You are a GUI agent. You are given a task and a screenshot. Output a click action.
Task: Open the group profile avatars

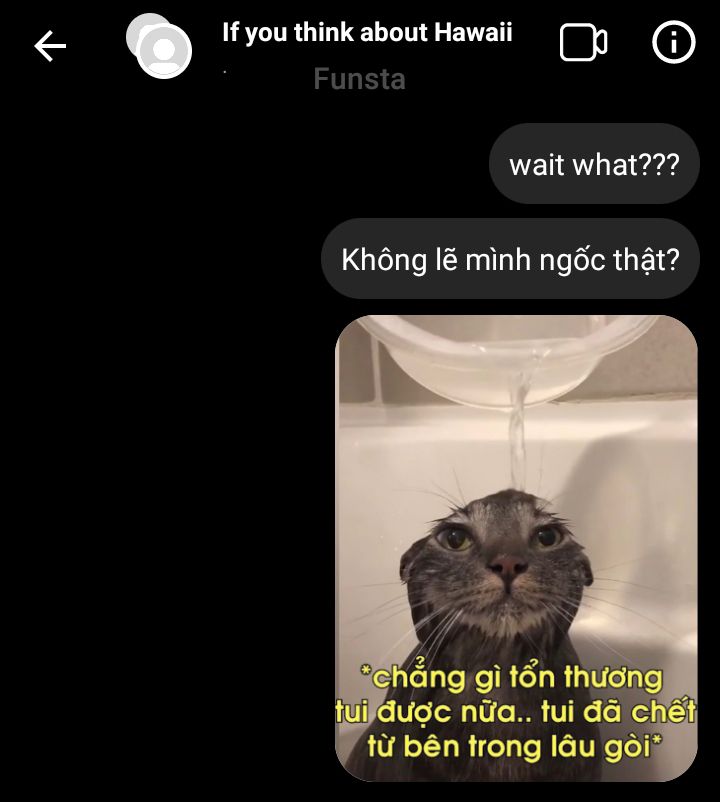[160, 46]
